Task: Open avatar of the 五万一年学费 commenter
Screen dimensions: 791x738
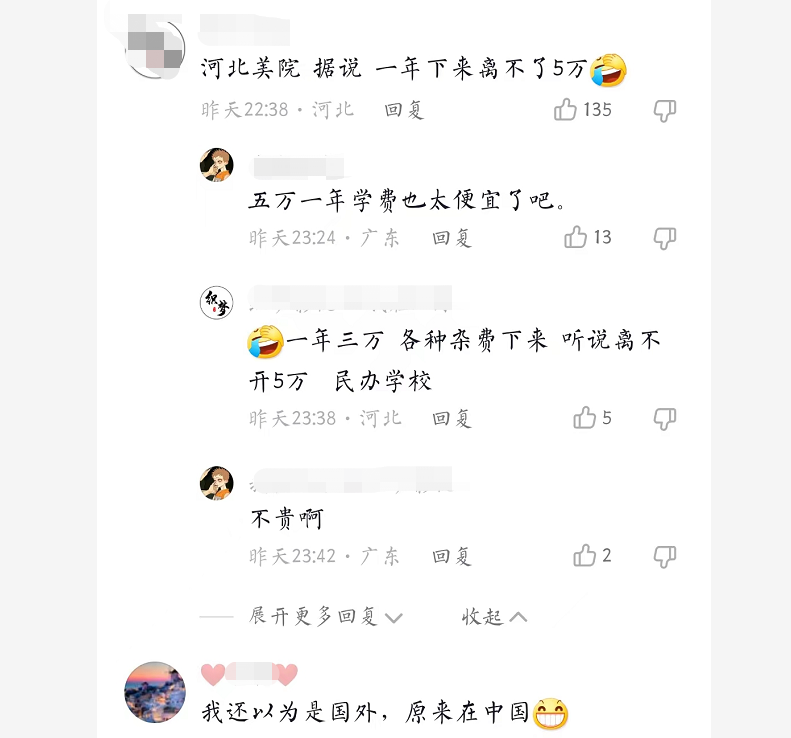Action: [x=217, y=165]
